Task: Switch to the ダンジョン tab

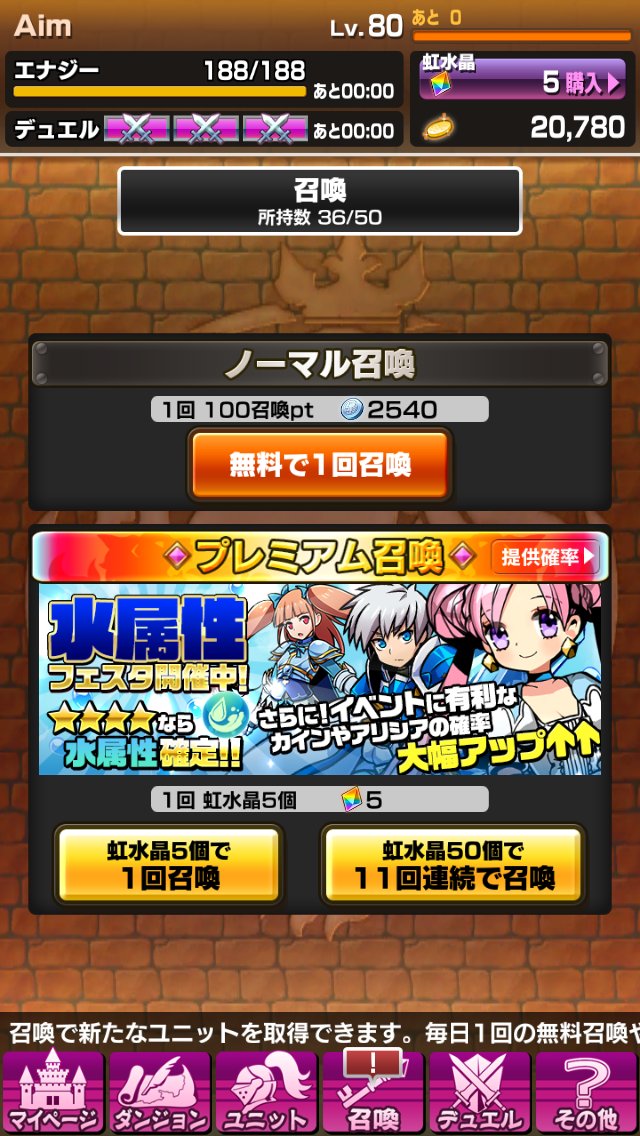Action: click(160, 1091)
